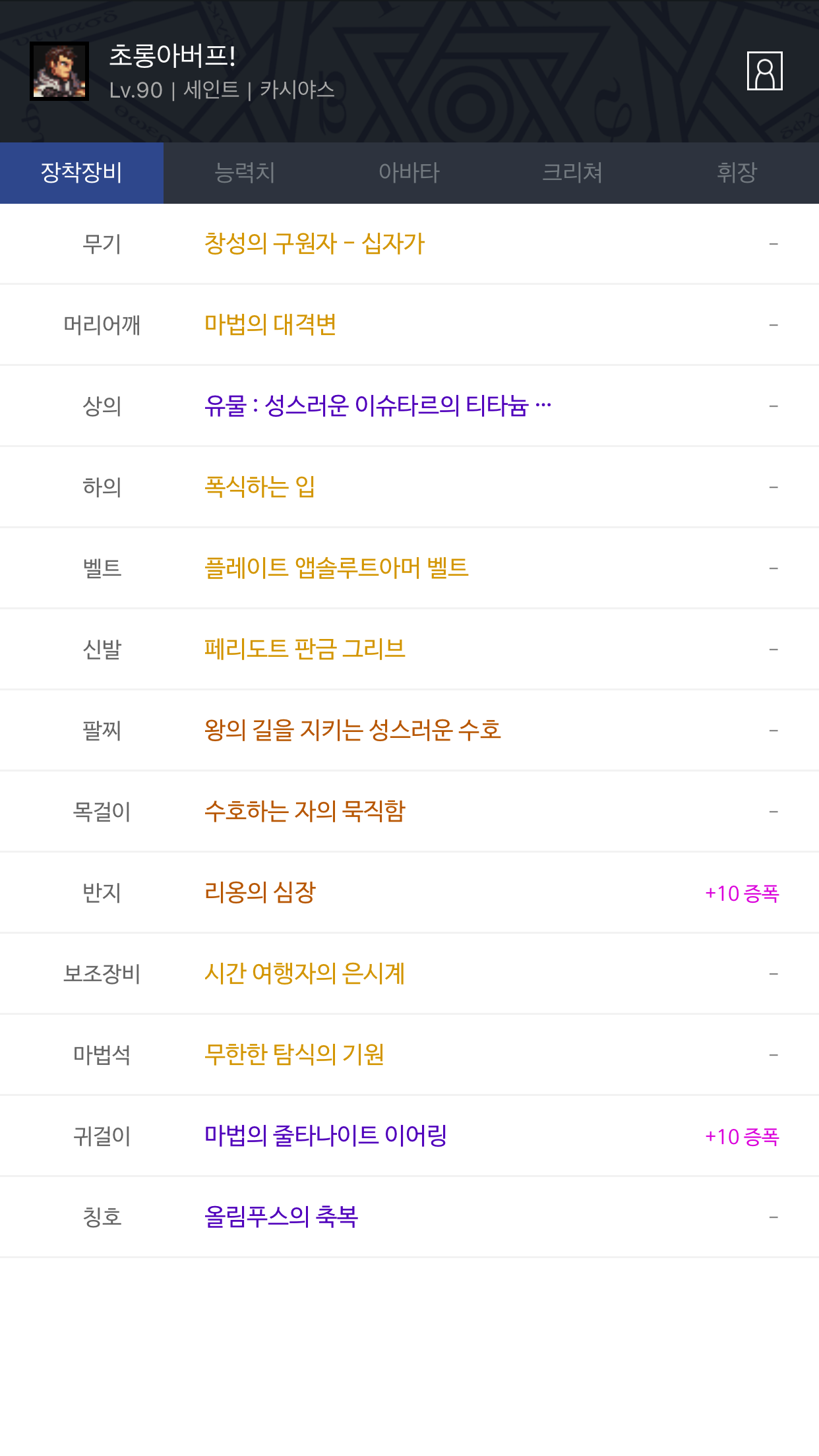View 왕의 길을 지키는 성스러운 수호 bracelet

[x=352, y=731]
